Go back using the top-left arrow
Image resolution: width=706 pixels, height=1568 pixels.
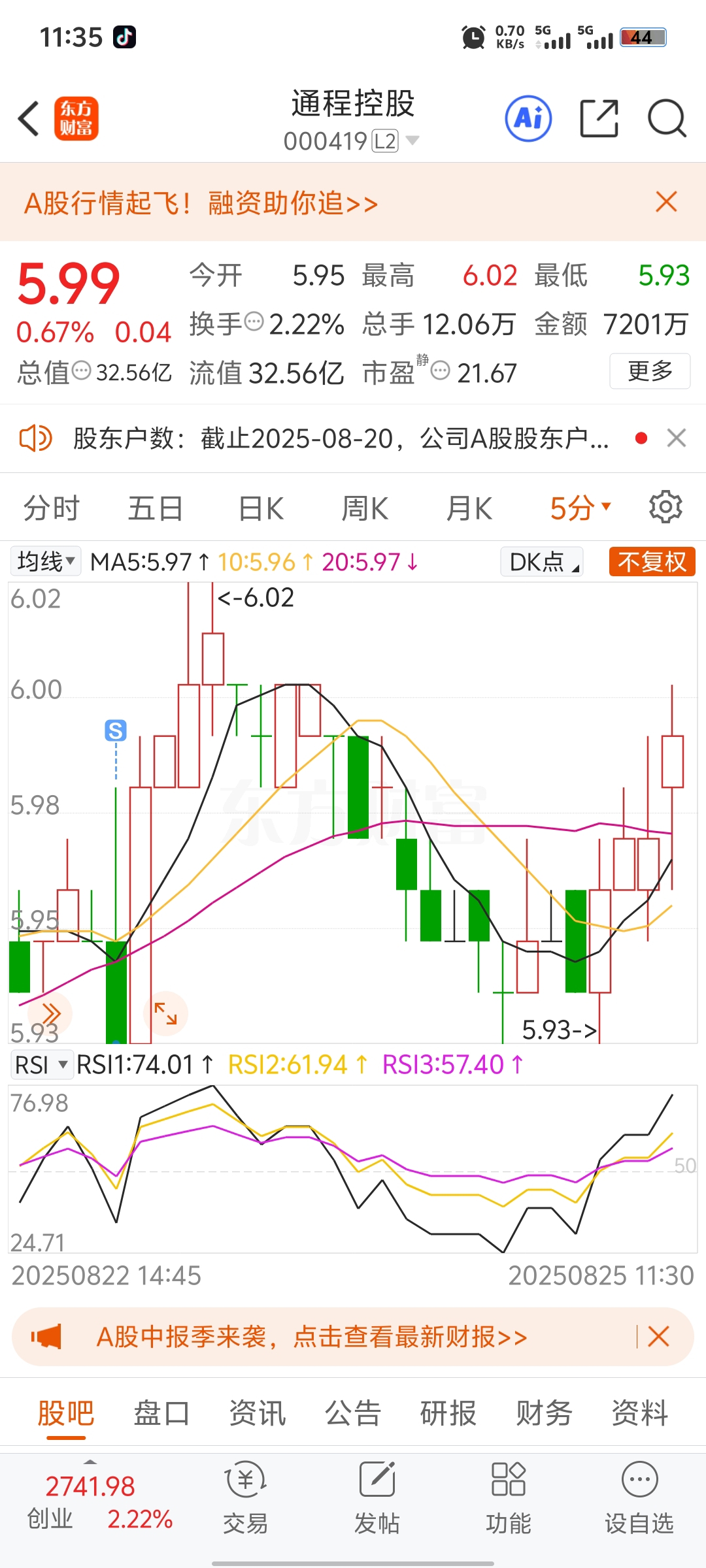tap(29, 118)
